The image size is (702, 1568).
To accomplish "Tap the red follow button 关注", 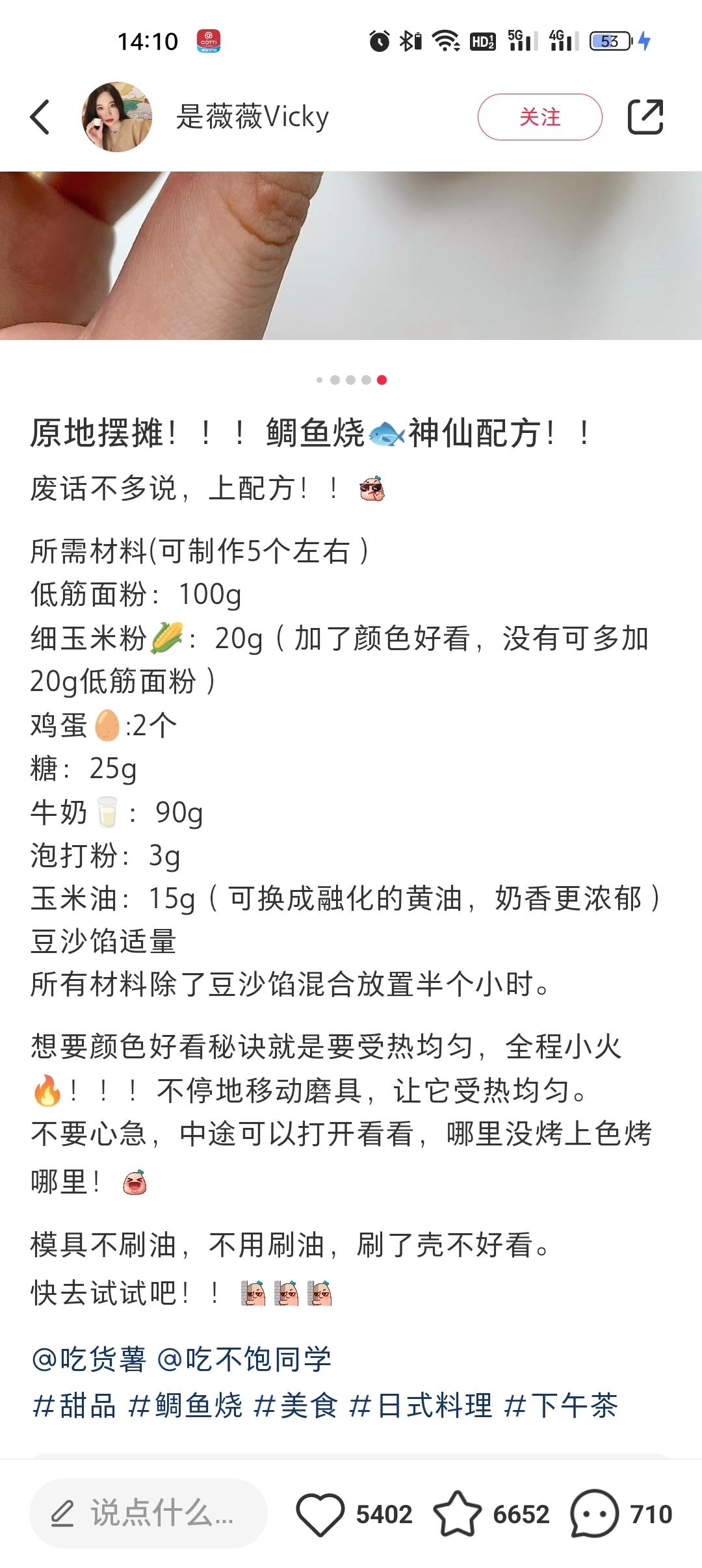I will pyautogui.click(x=541, y=117).
